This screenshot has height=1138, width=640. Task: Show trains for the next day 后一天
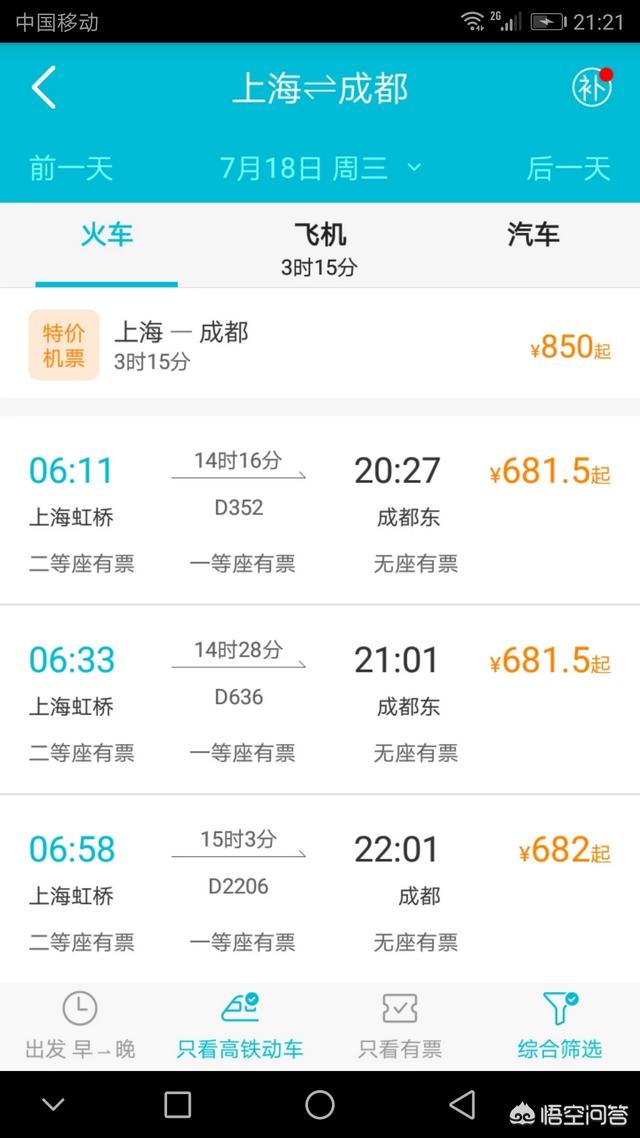(x=568, y=168)
